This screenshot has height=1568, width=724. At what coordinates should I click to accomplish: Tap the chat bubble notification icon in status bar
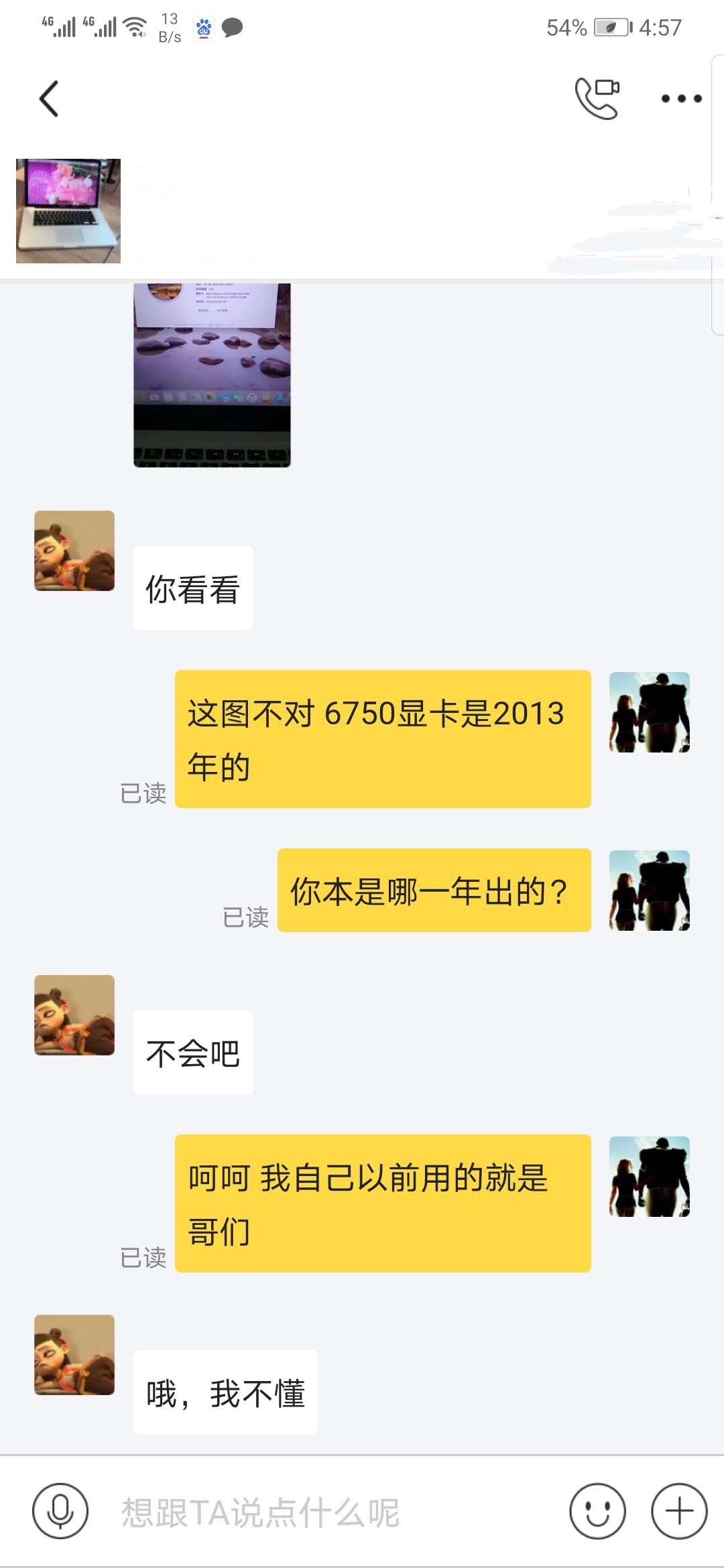click(x=231, y=28)
